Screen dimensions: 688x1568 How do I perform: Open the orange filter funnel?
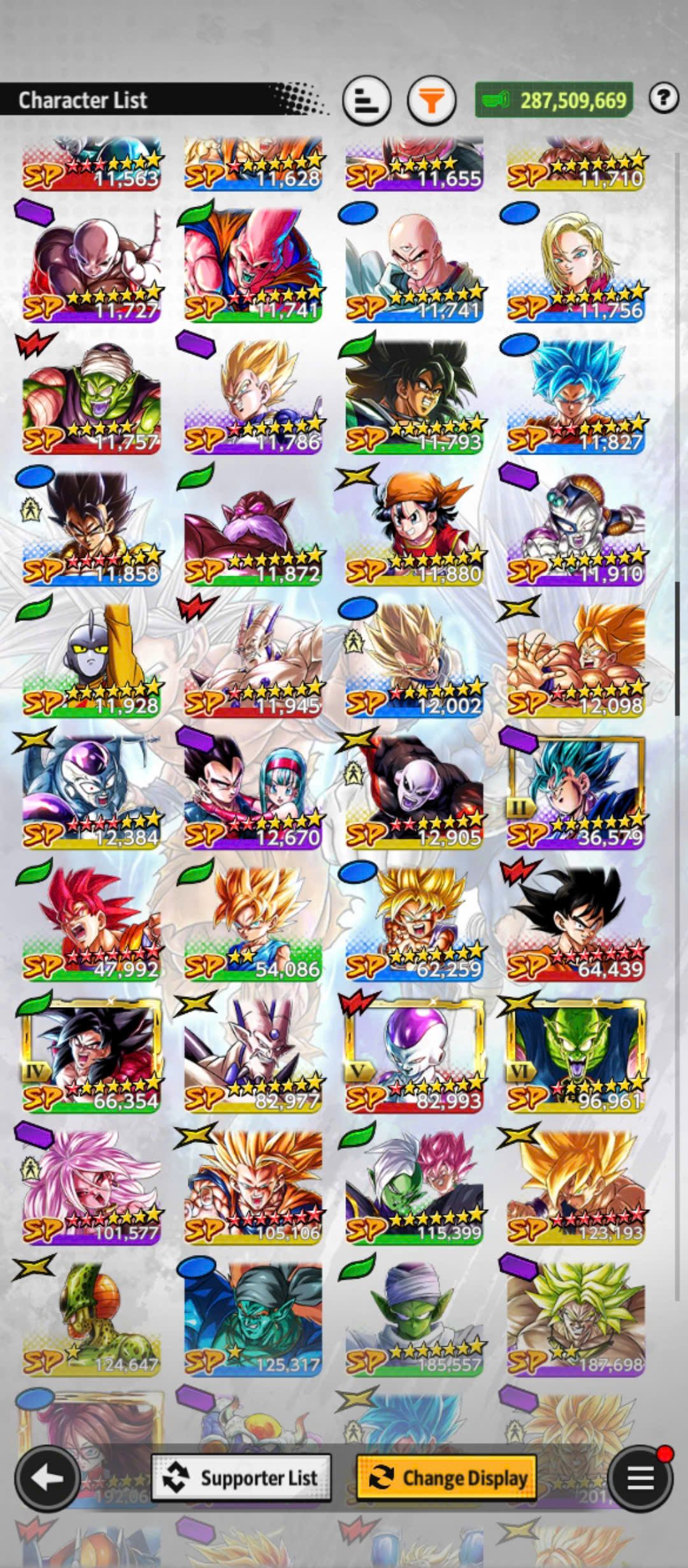(x=431, y=100)
